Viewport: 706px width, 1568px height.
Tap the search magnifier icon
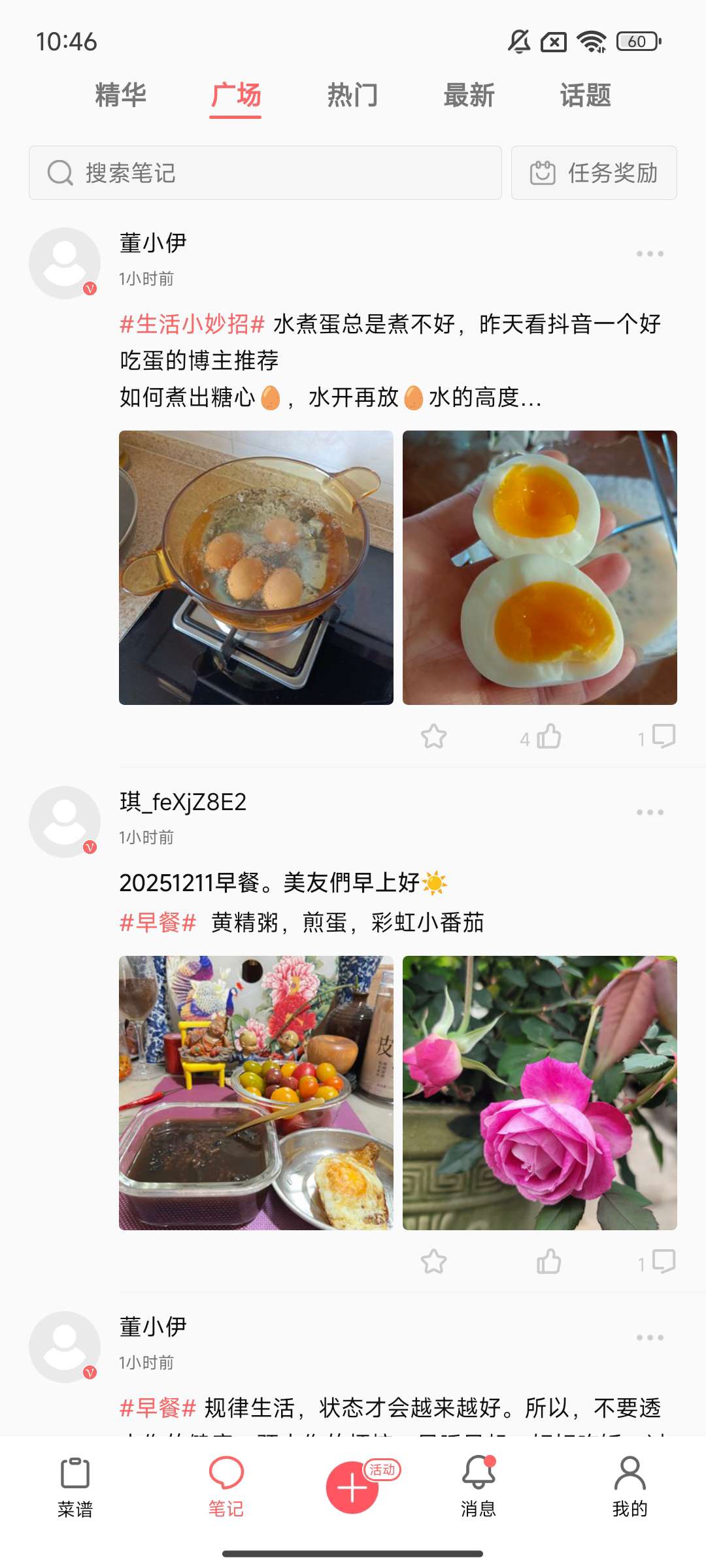point(59,172)
